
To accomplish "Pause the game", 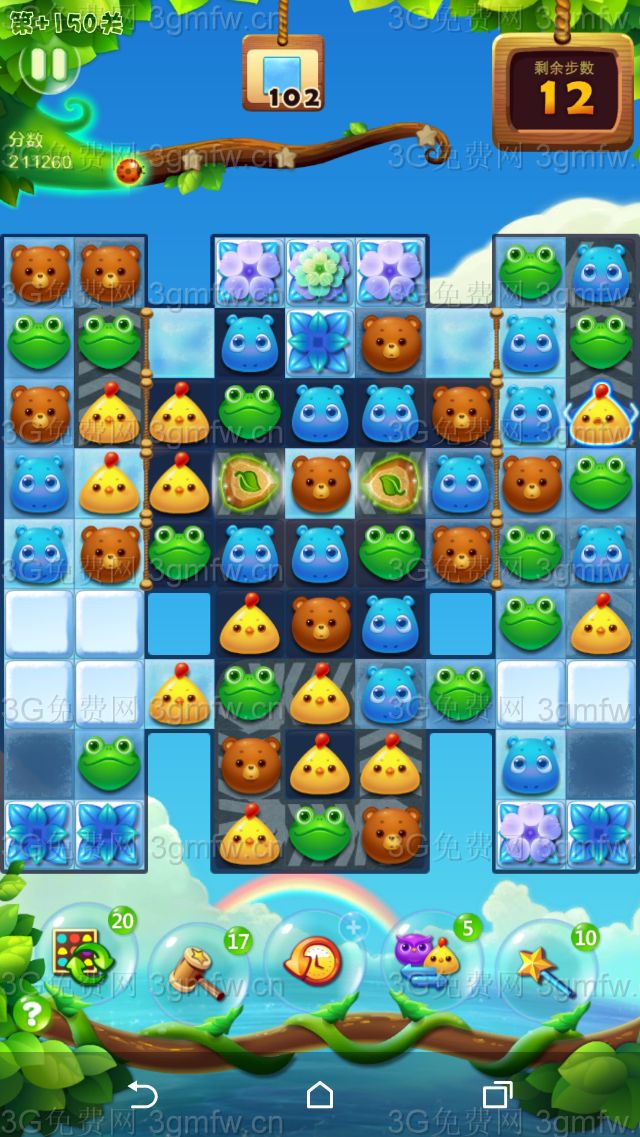I will pyautogui.click(x=47, y=65).
